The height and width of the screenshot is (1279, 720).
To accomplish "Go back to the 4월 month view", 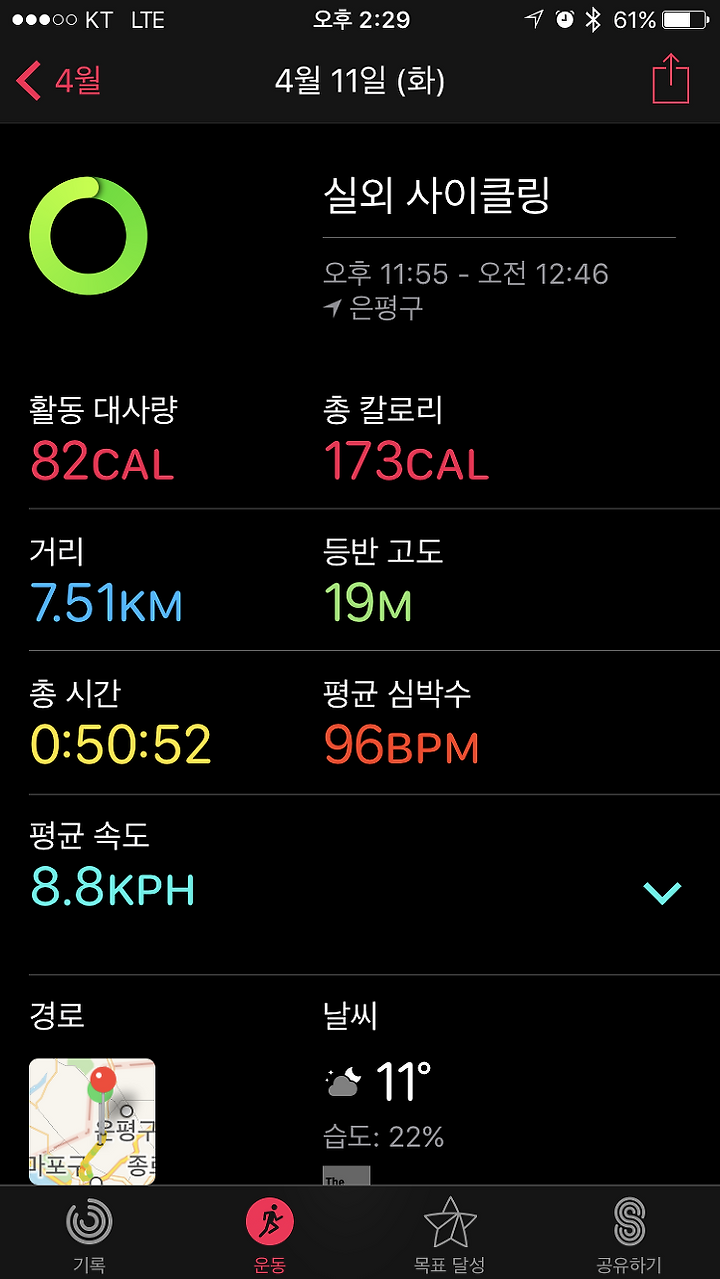I will (59, 80).
